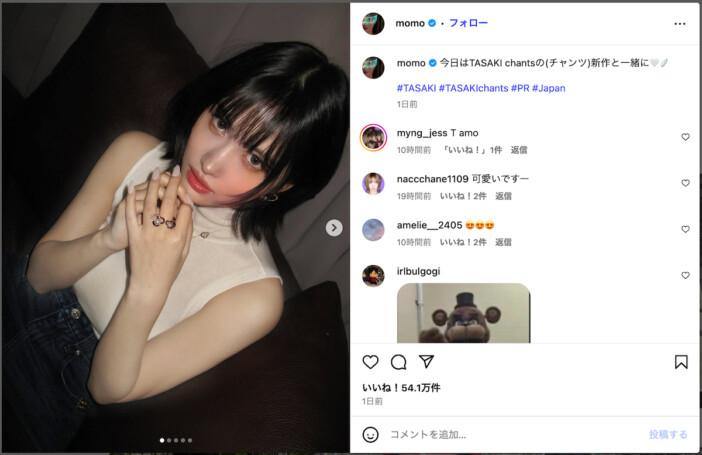View the いいね！54.1万件 likes list
The height and width of the screenshot is (455, 702).
point(401,387)
